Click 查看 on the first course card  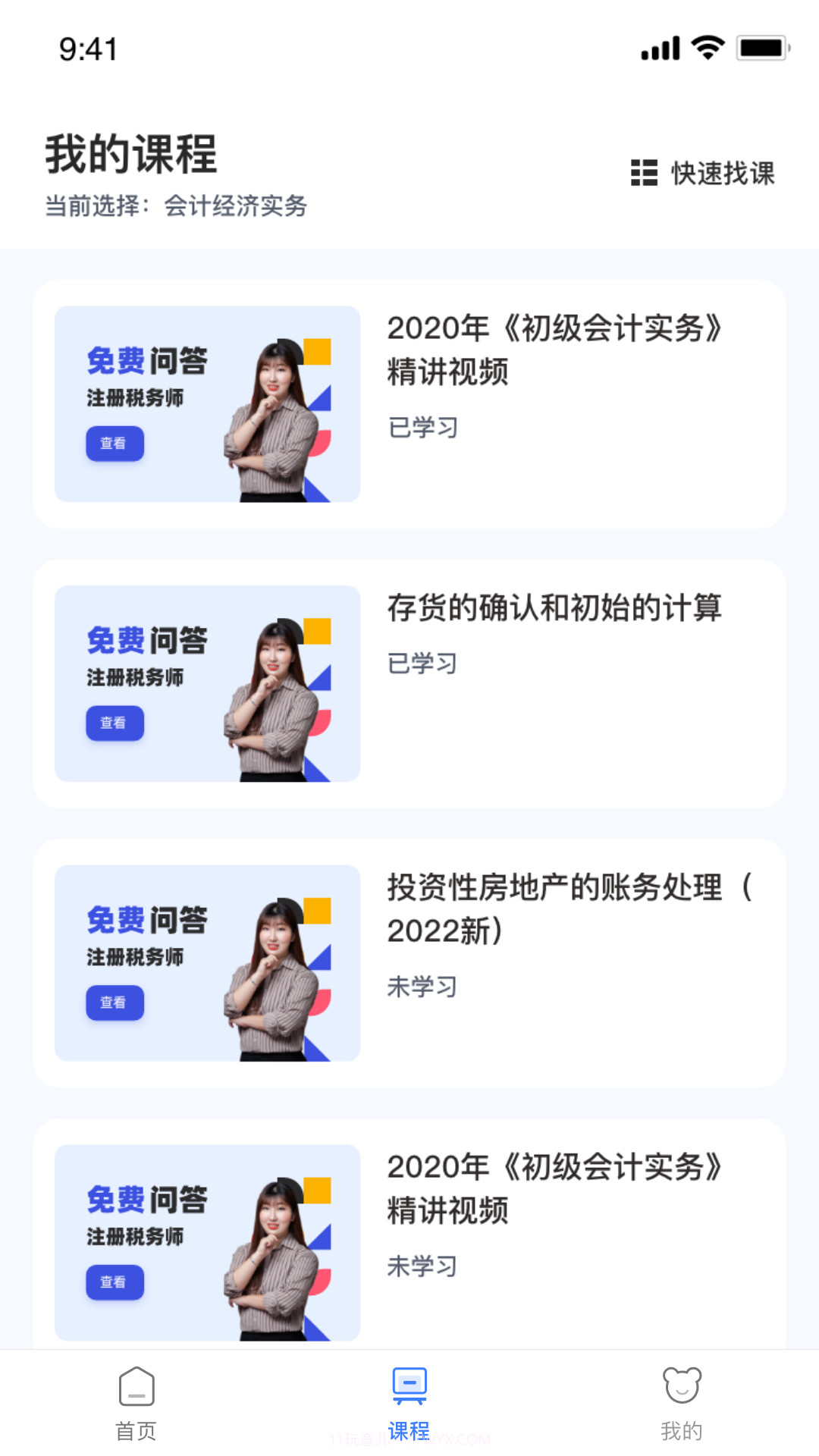(114, 444)
